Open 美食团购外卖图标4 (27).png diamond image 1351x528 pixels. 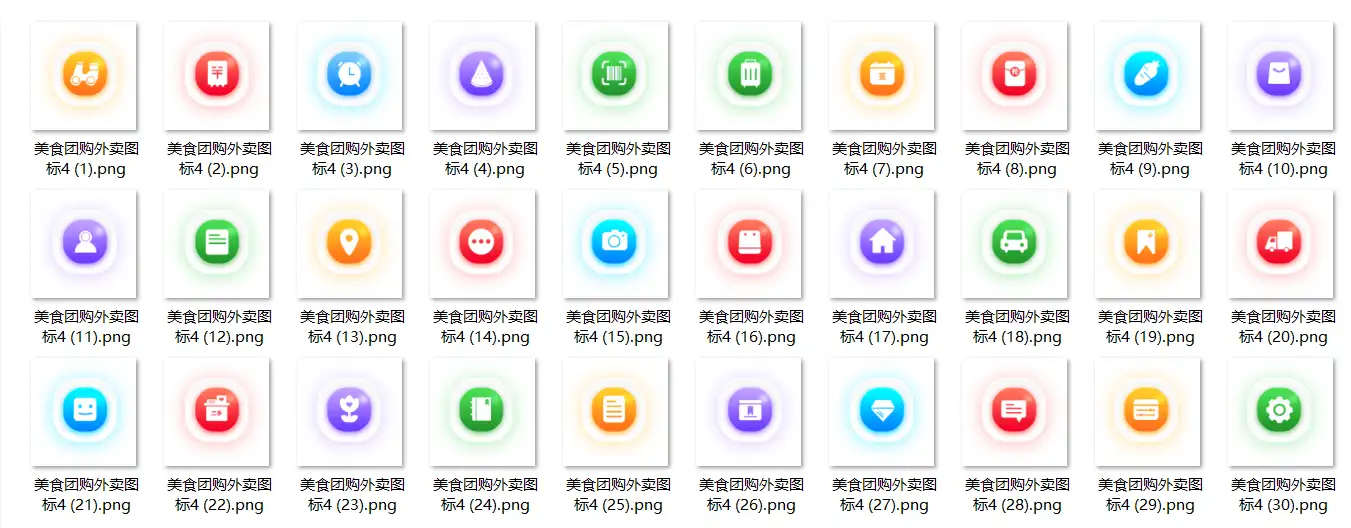click(x=882, y=411)
